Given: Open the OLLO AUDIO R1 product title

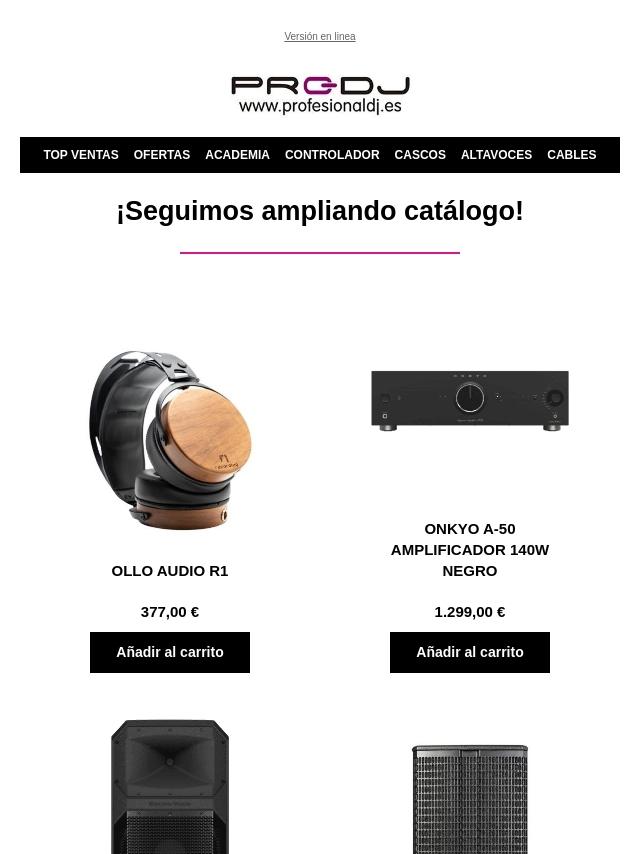Looking at the screenshot, I should pyautogui.click(x=170, y=571).
